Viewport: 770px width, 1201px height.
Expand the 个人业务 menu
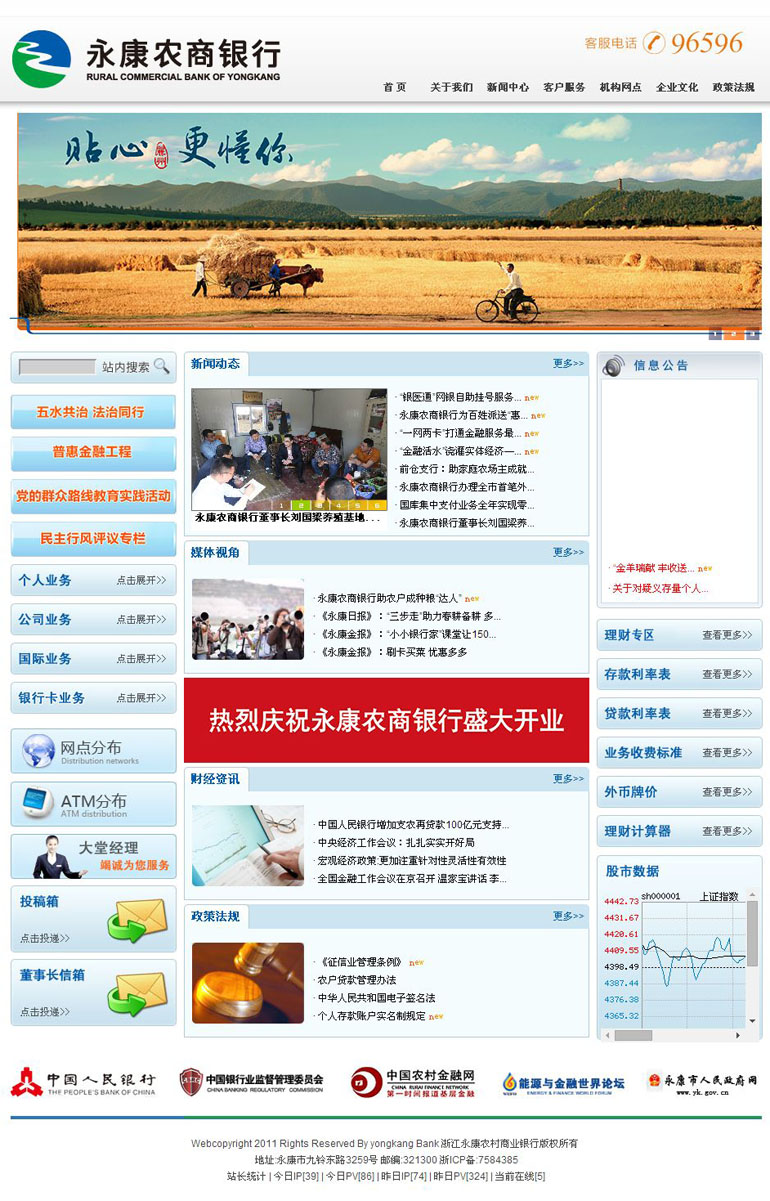(93, 580)
